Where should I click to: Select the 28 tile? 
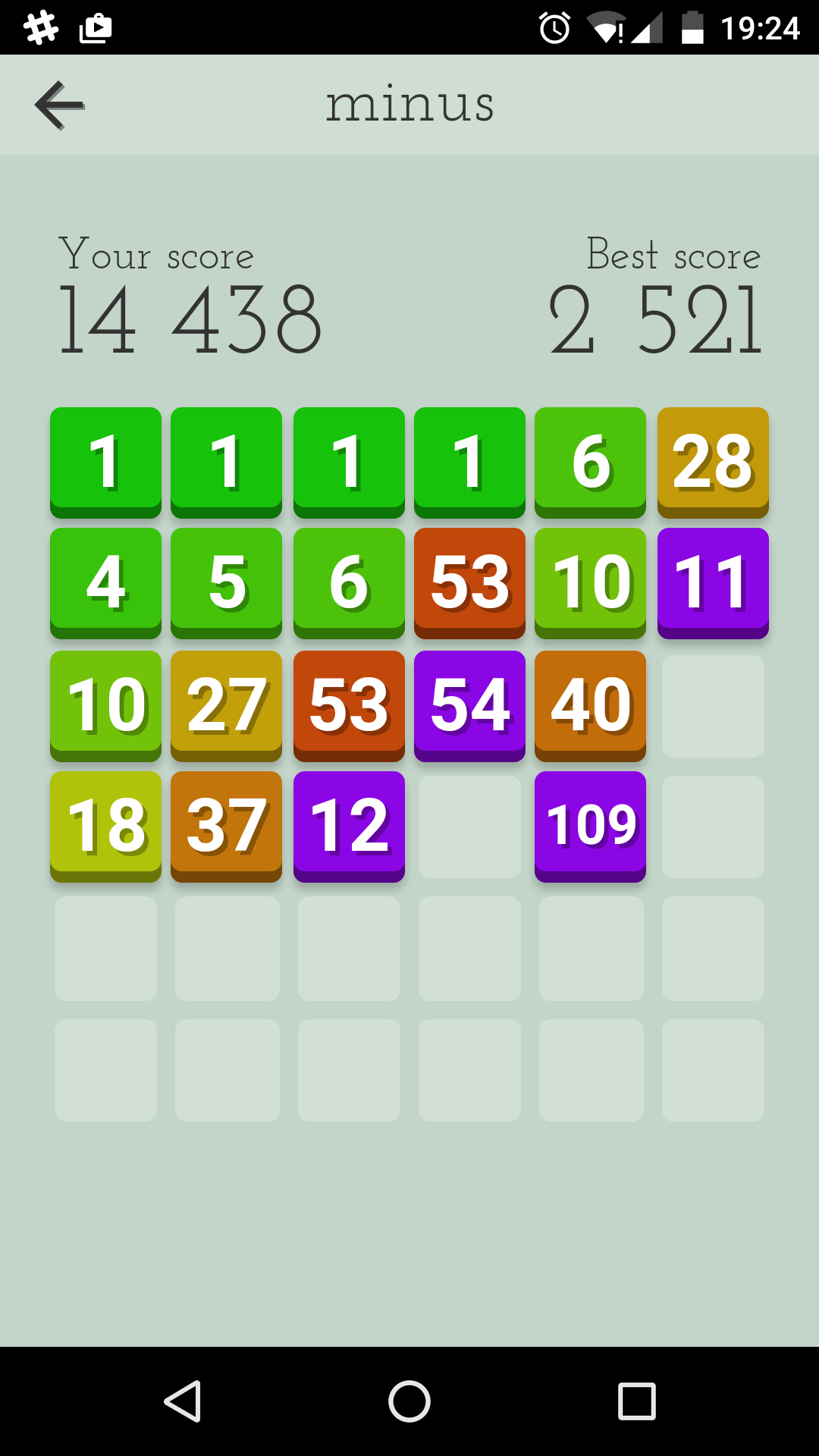tap(713, 463)
